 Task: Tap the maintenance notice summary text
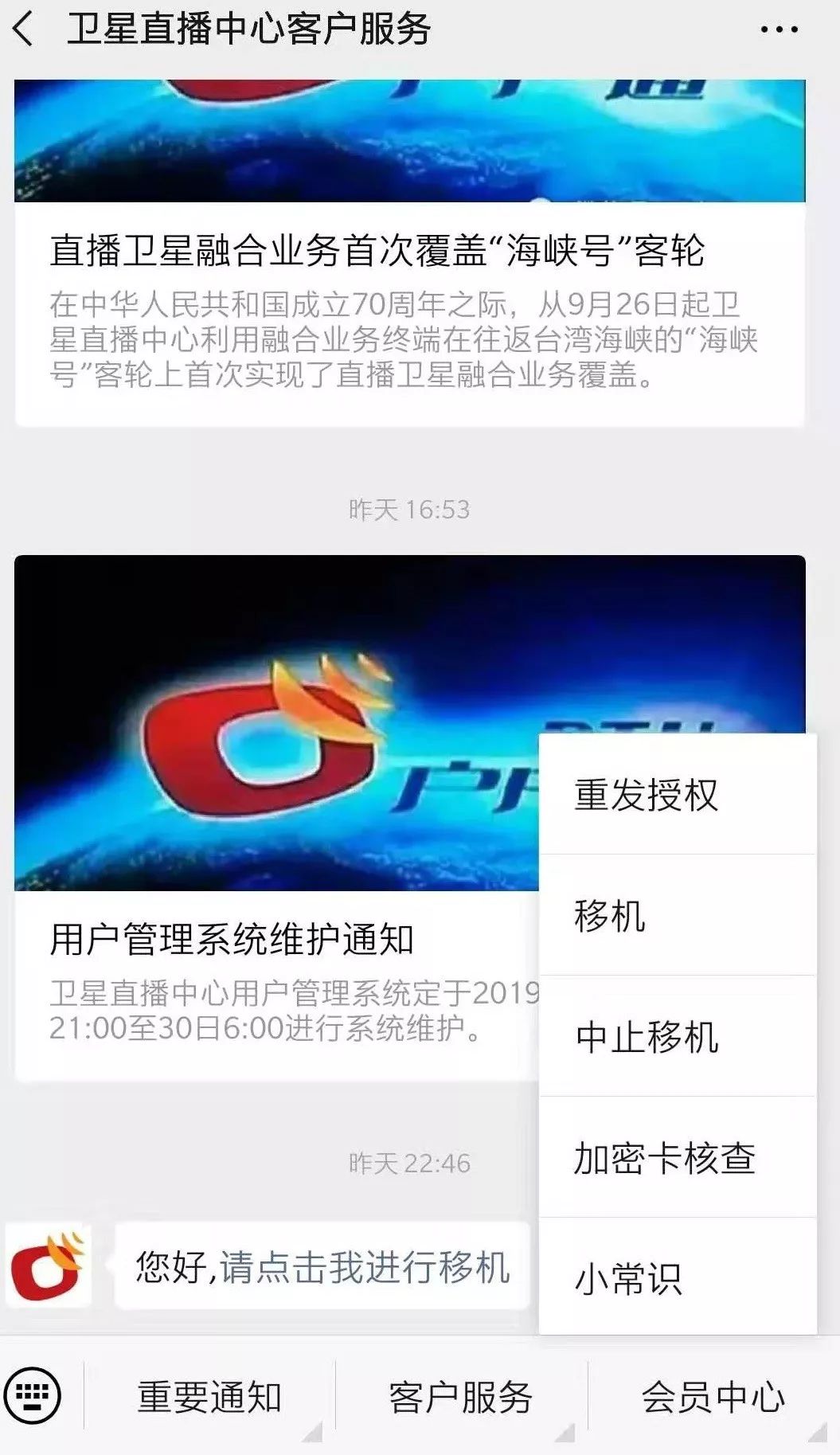pyautogui.click(x=279, y=1011)
